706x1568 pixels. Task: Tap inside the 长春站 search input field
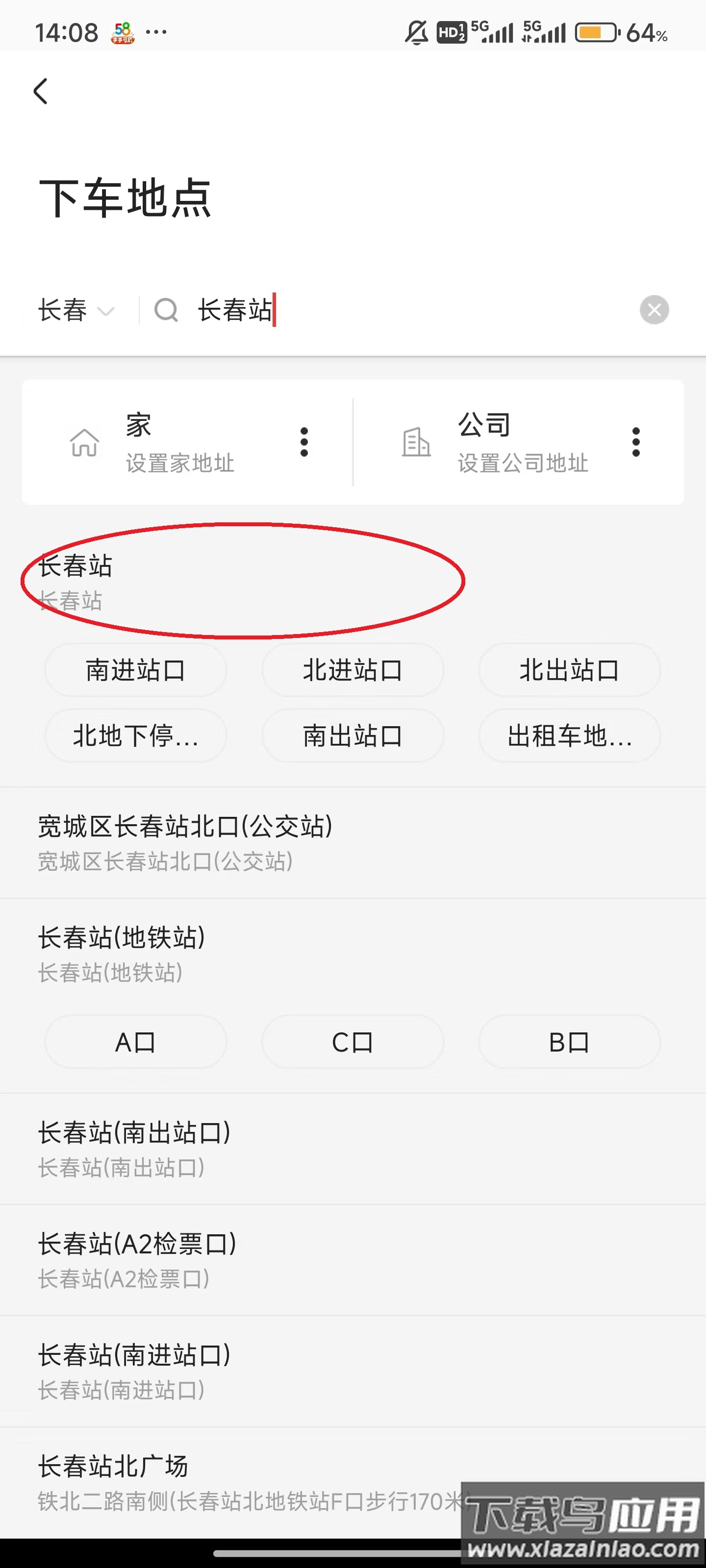tap(304, 311)
